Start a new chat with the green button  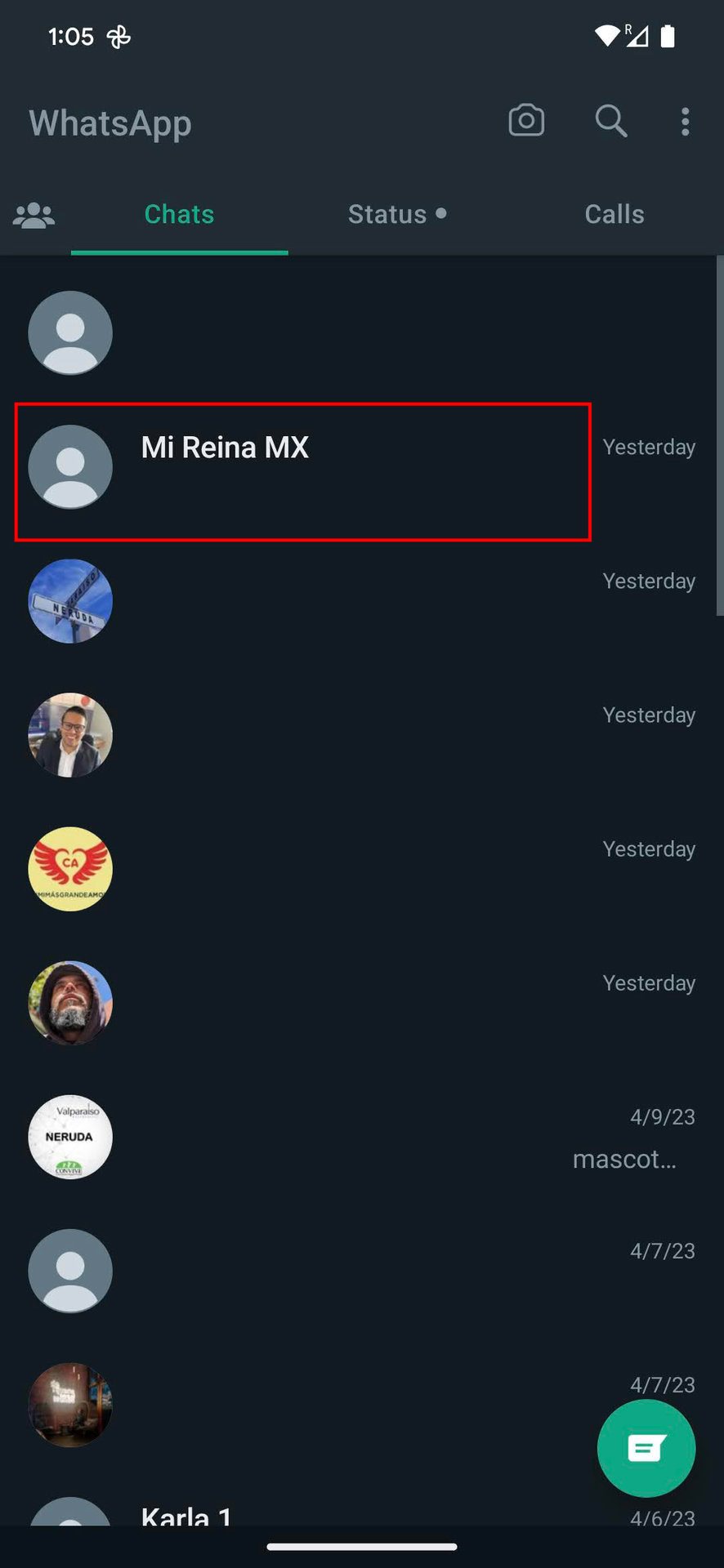[646, 1448]
